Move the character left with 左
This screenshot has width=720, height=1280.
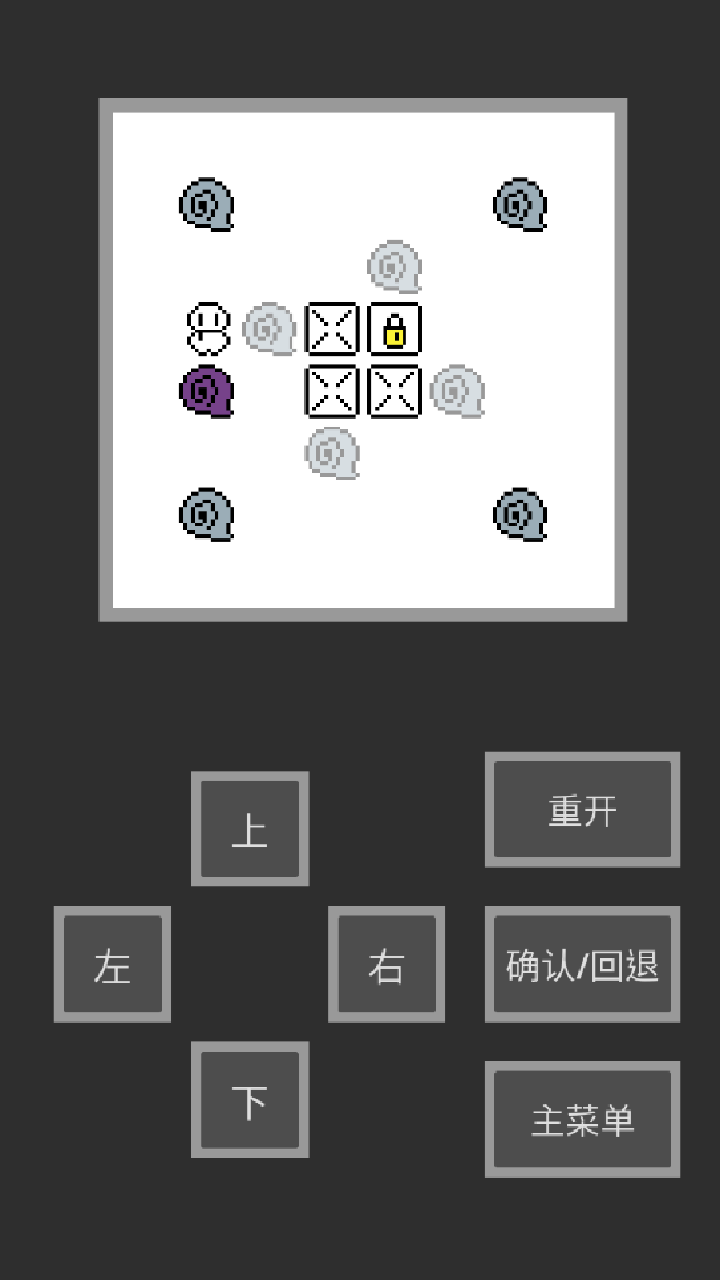[x=112, y=964]
